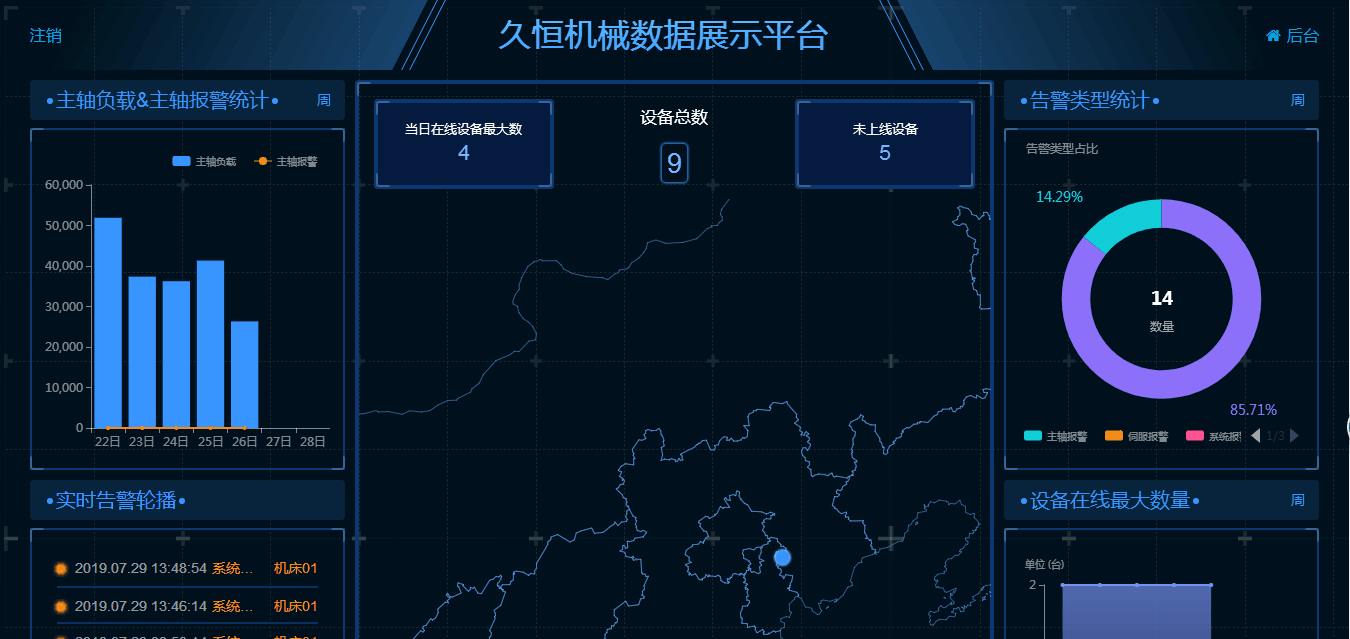Tap 周 on the 告警类型统计 panel
Viewport: 1350px width, 639px height.
1297,100
